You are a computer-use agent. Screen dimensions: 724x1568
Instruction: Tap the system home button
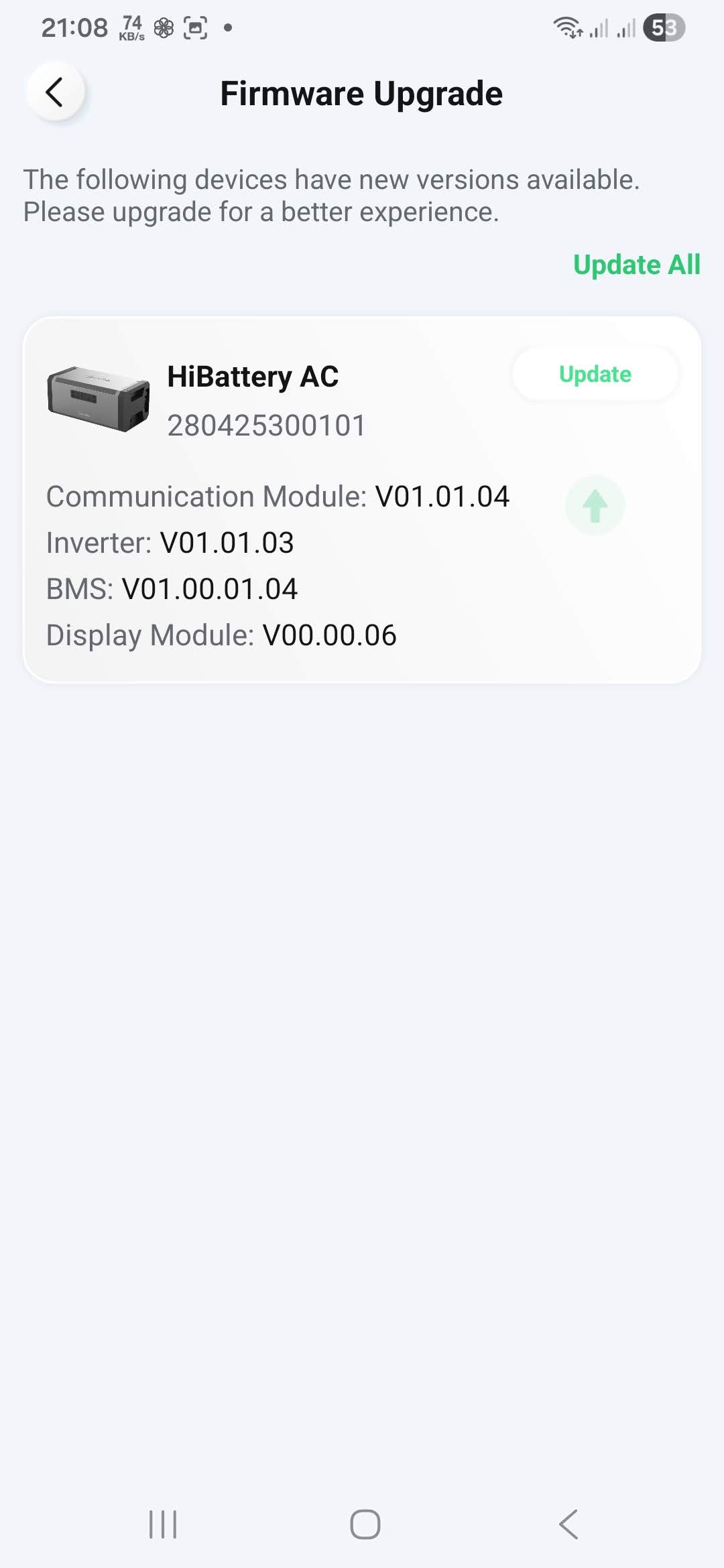(x=365, y=1524)
